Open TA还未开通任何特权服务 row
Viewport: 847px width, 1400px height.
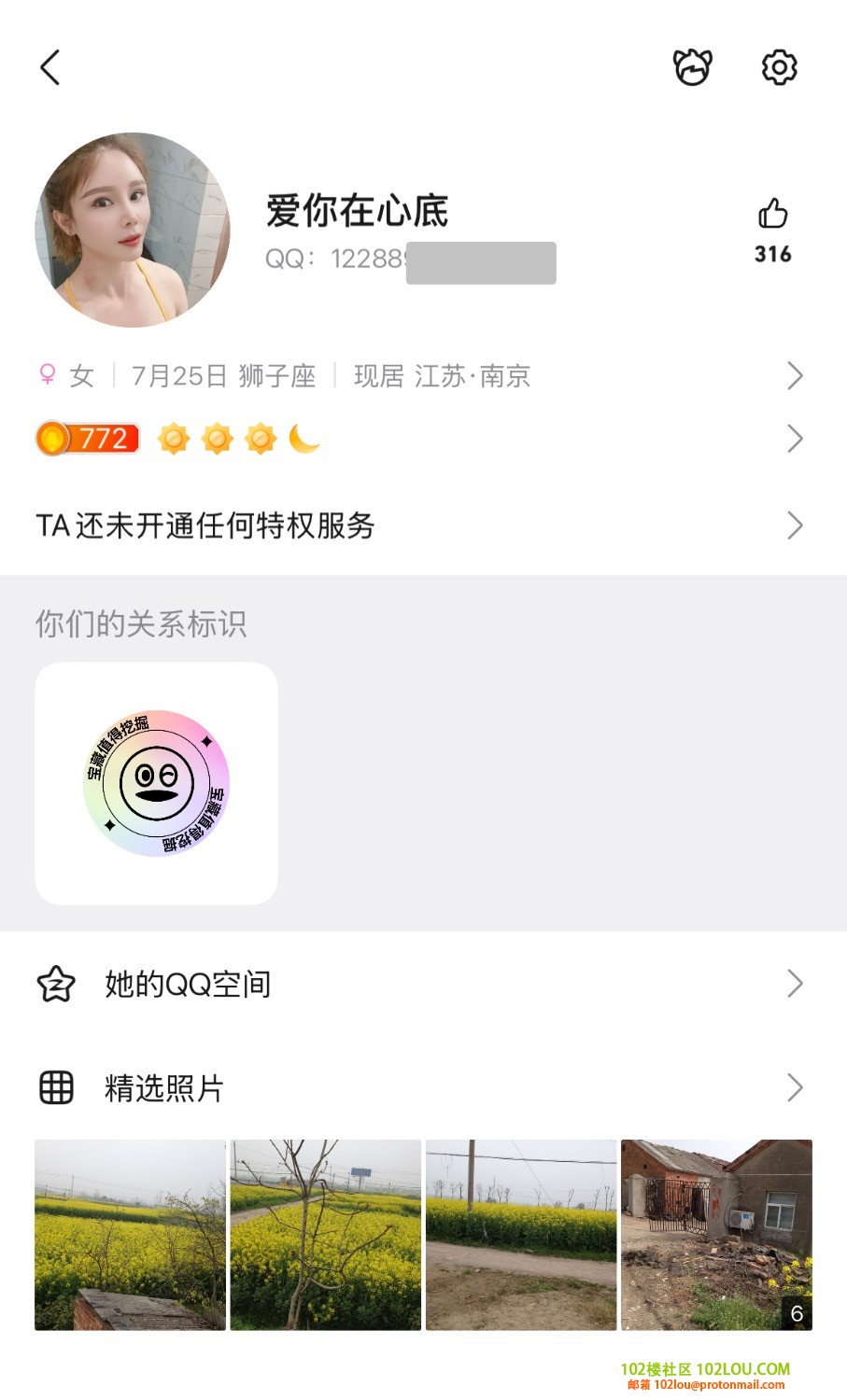tap(420, 525)
